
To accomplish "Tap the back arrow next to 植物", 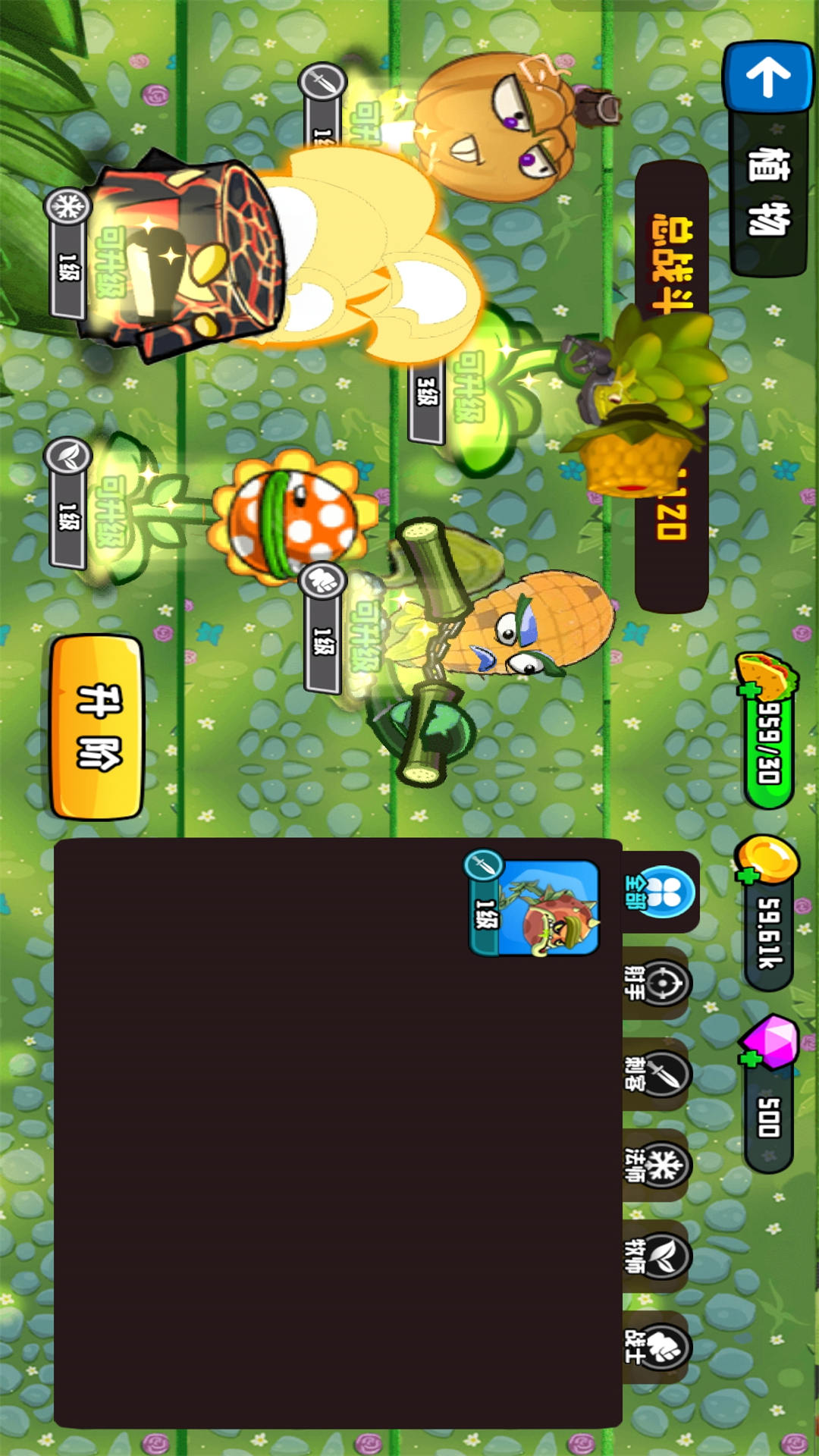I will pos(768,77).
